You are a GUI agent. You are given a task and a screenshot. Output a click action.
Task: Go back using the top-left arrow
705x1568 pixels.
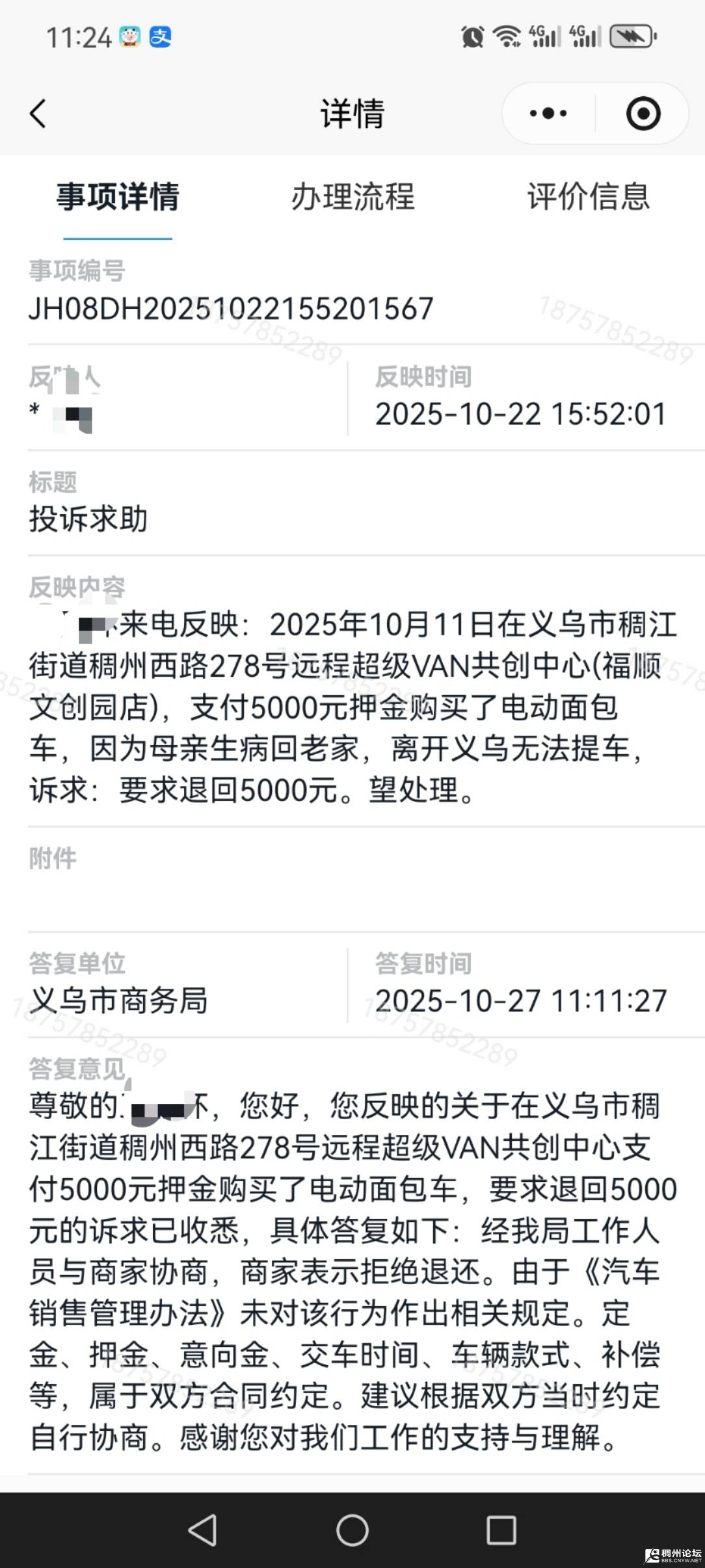38,114
